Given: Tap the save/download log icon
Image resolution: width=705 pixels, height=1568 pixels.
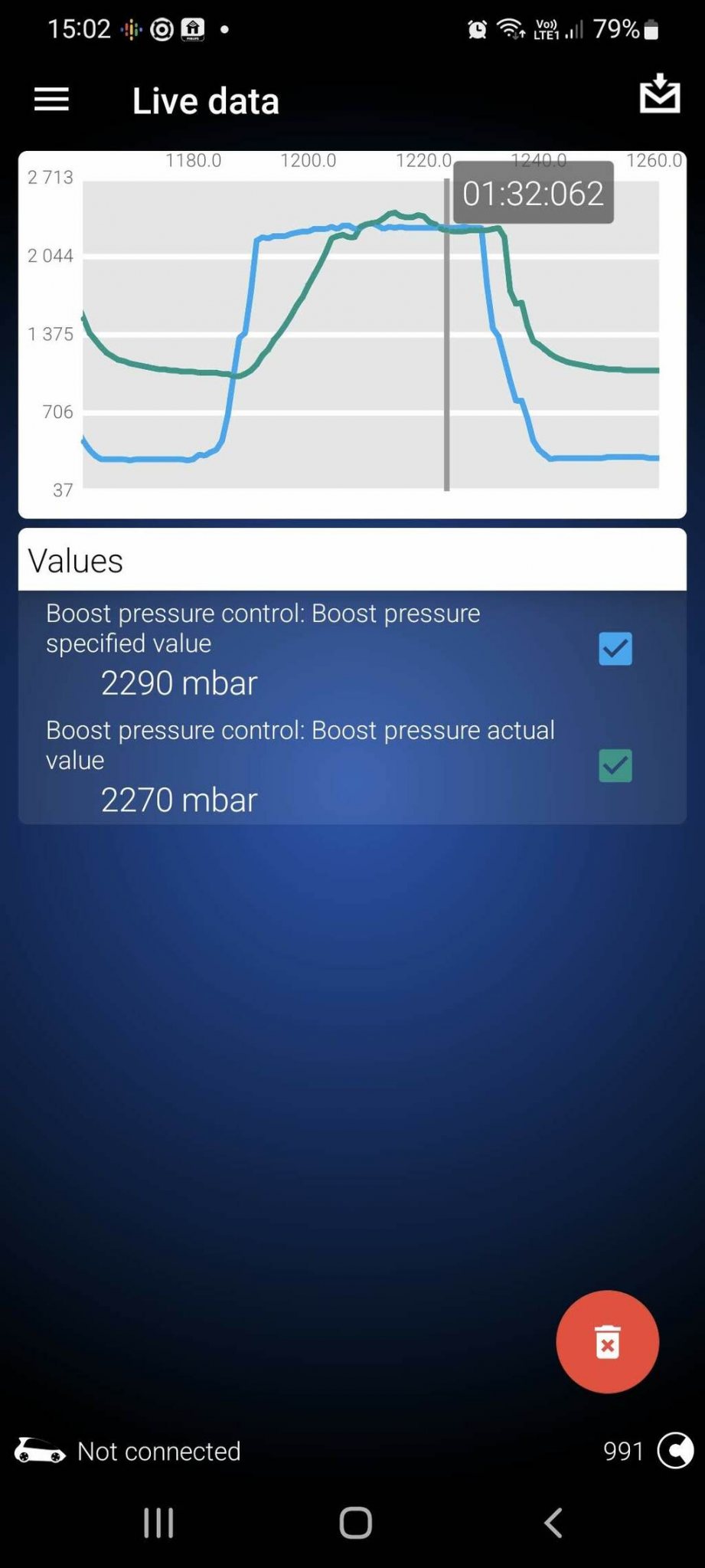Looking at the screenshot, I should [659, 94].
